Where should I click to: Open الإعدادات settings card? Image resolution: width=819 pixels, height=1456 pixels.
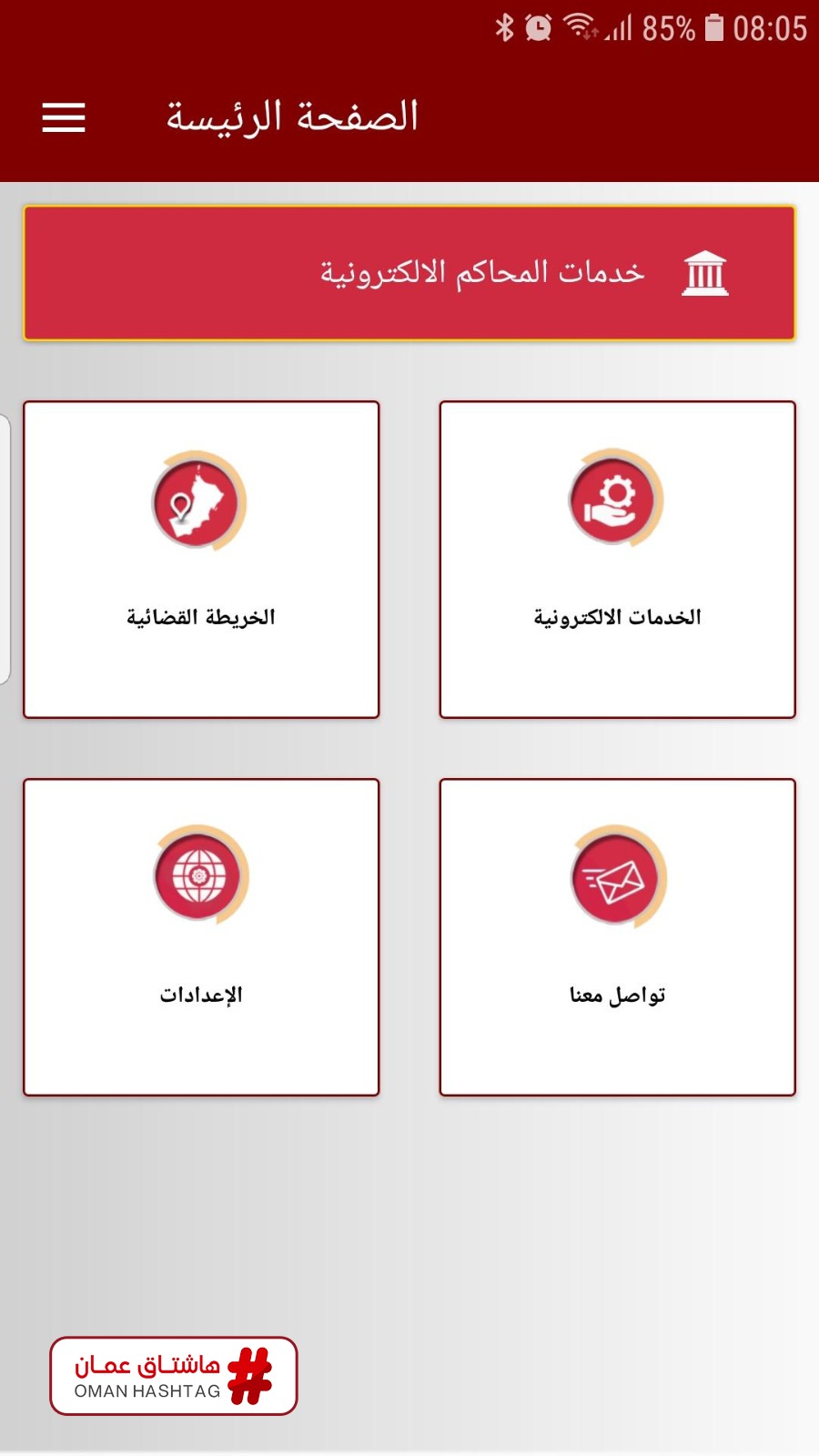click(201, 937)
